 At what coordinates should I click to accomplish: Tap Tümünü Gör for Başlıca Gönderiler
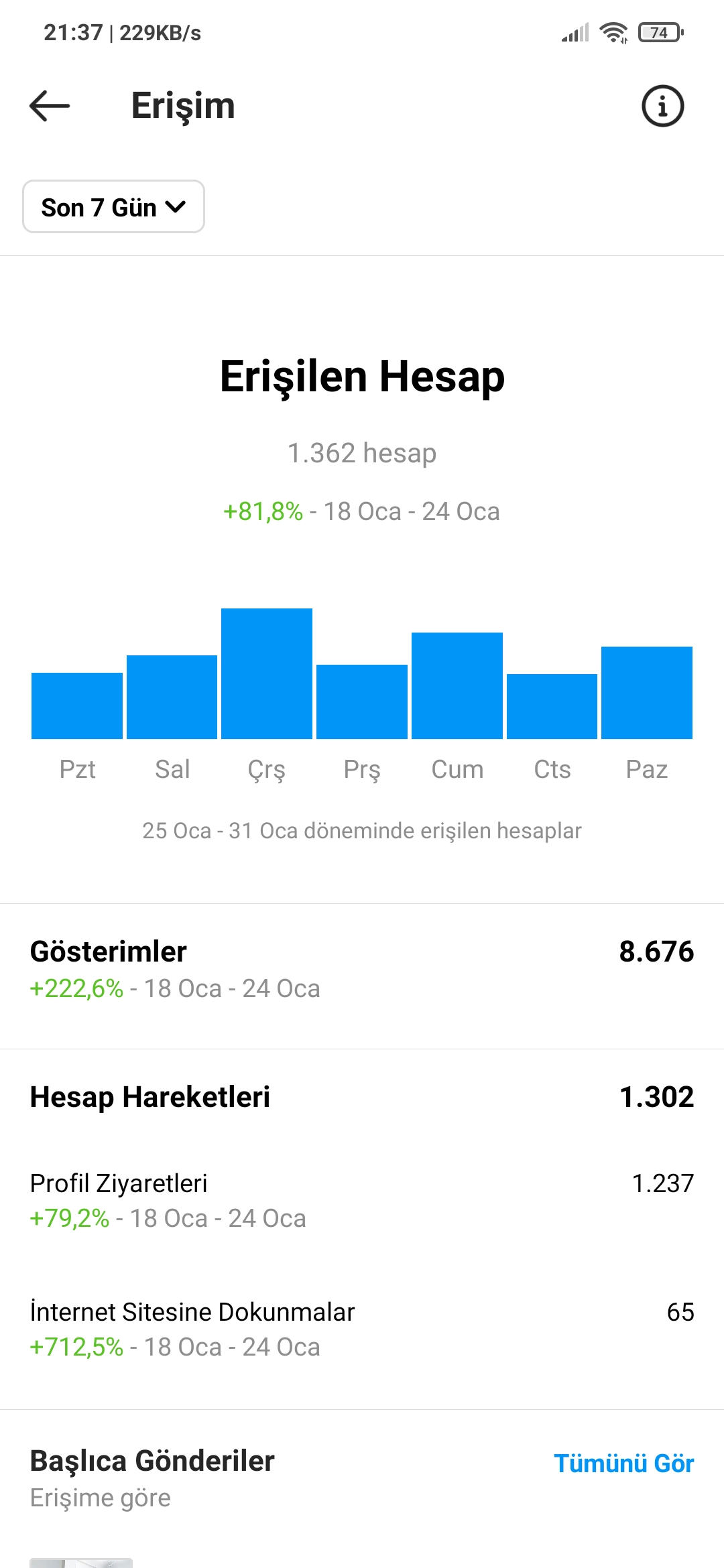click(x=623, y=1463)
